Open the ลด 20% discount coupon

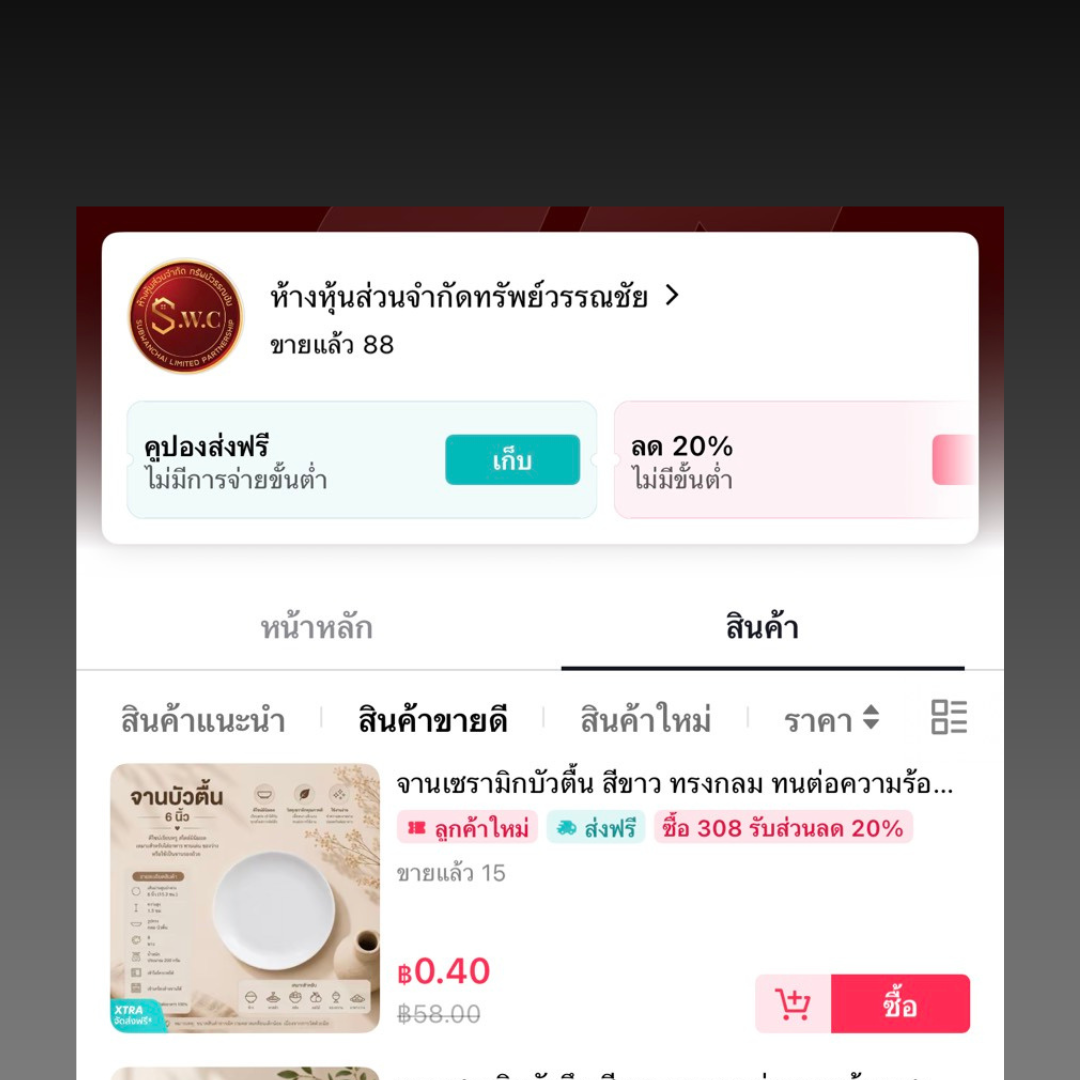796,459
